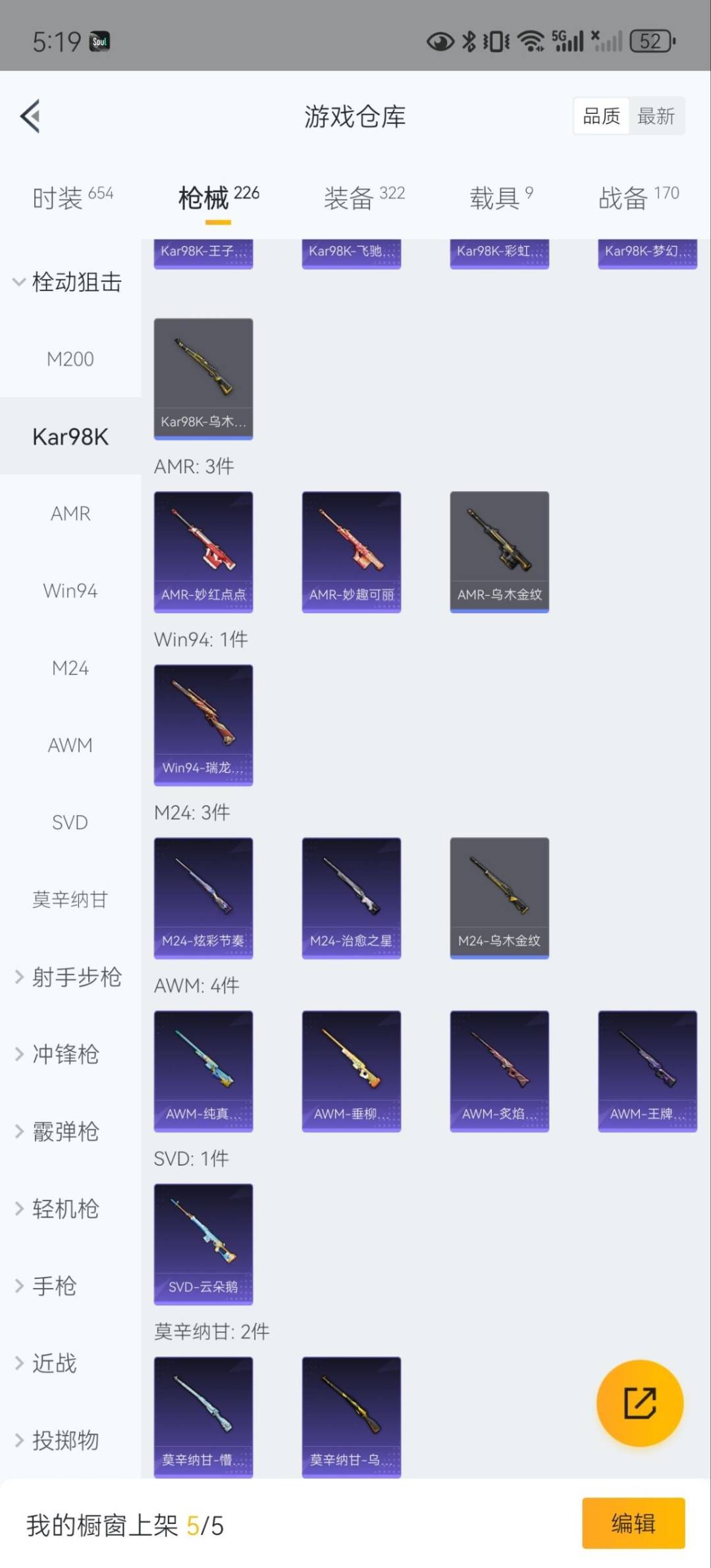Screen dimensions: 711x1568
Task: Switch to the 装备 tab
Action: [x=363, y=197]
